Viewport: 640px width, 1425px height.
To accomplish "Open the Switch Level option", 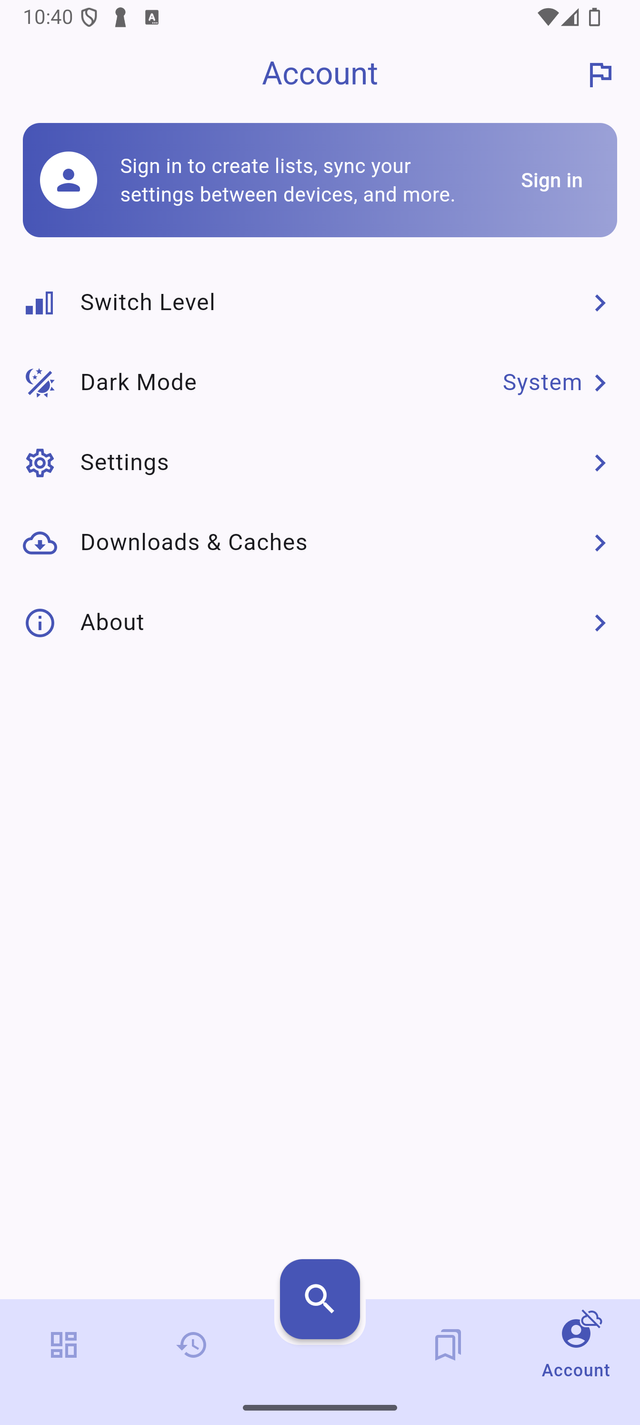I will (320, 302).
